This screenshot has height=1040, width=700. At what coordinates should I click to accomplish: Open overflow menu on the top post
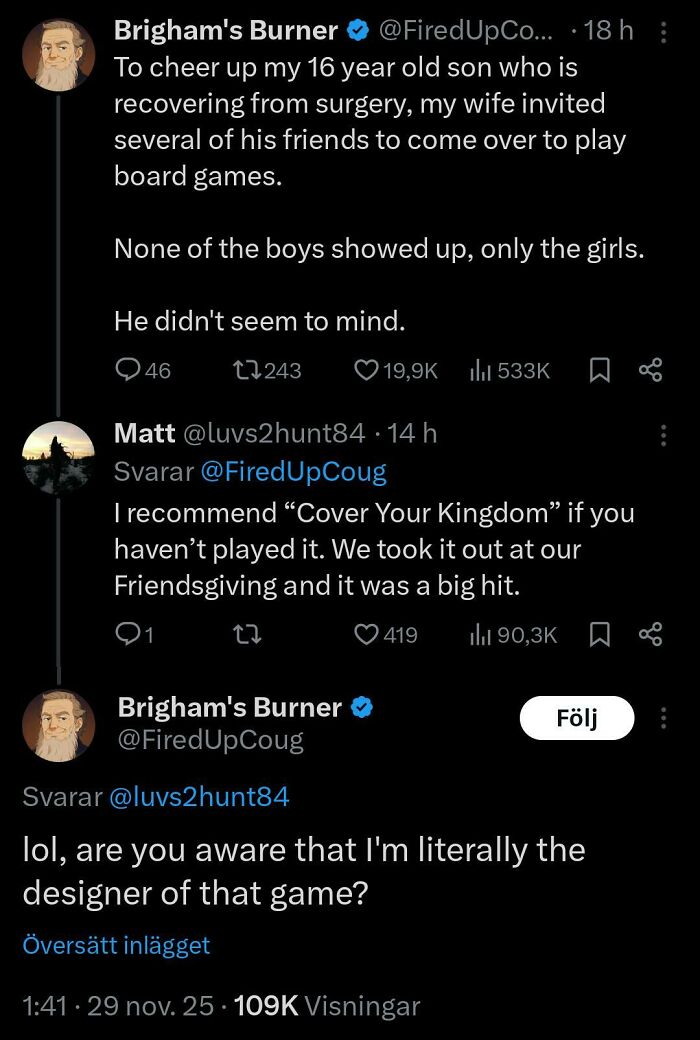tap(662, 32)
